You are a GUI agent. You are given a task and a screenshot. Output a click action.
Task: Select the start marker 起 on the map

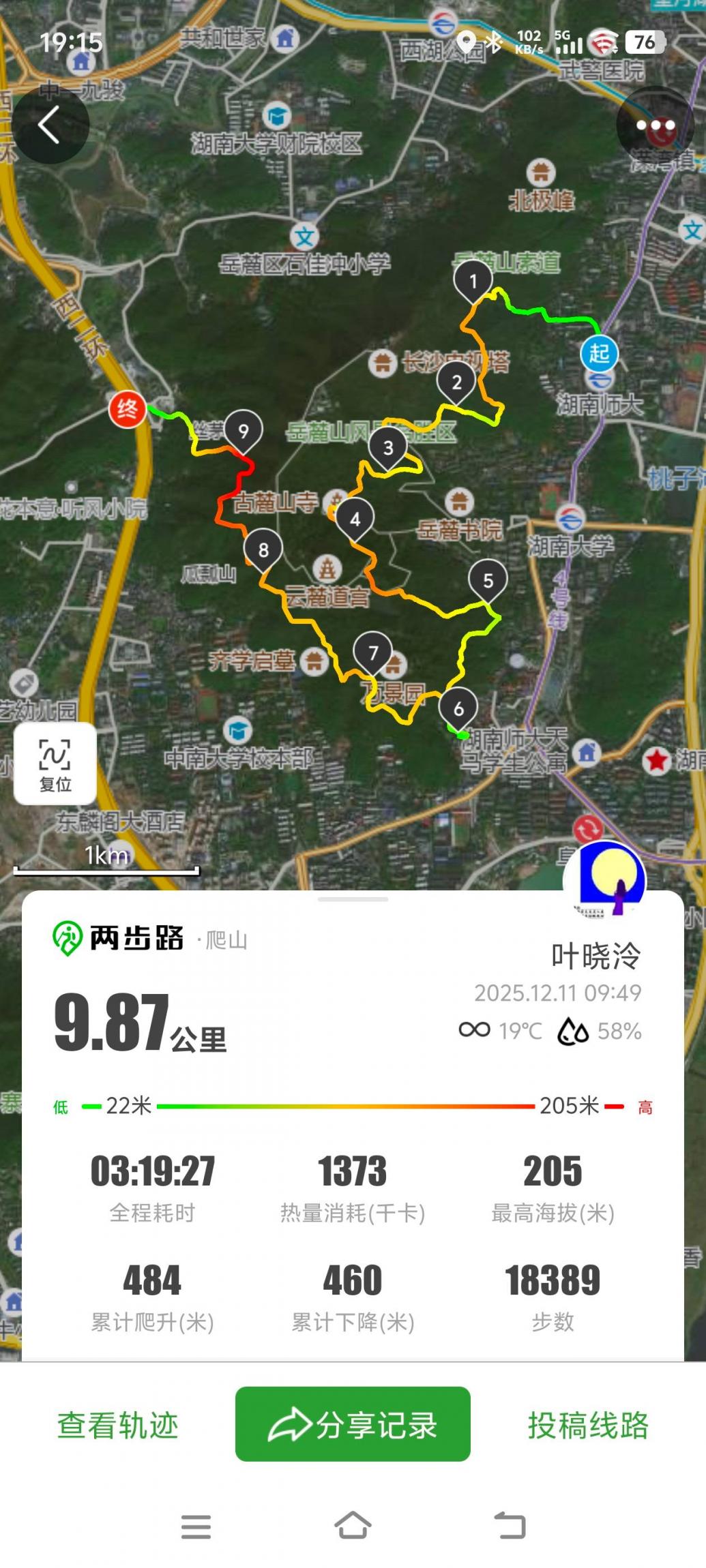coord(599,353)
